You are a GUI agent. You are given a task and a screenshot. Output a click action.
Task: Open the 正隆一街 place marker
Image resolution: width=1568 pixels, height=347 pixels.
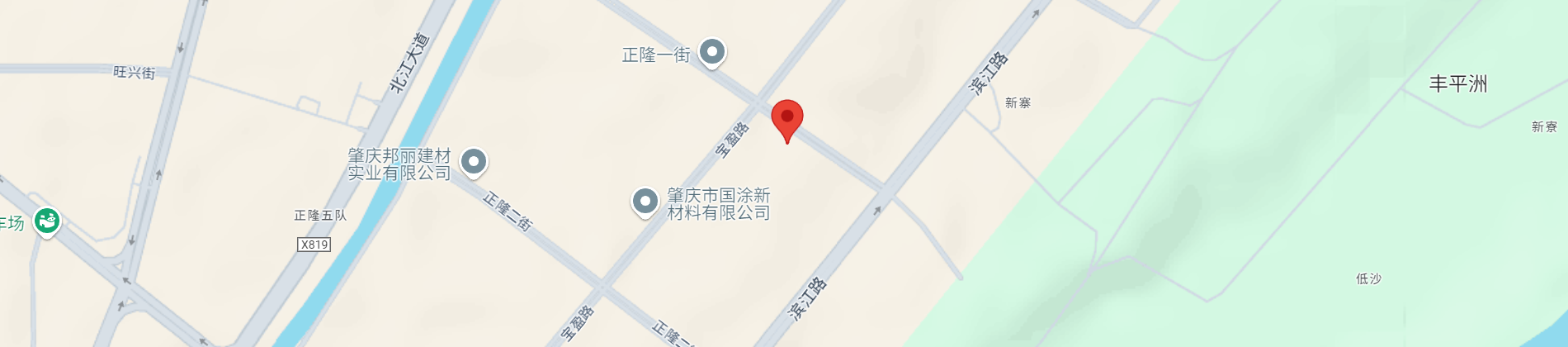(712, 52)
